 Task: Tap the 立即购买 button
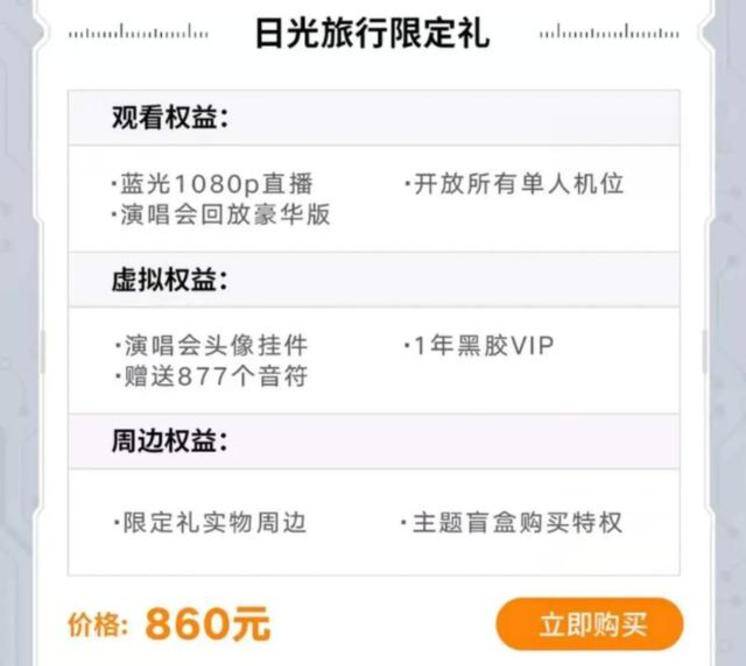(589, 626)
